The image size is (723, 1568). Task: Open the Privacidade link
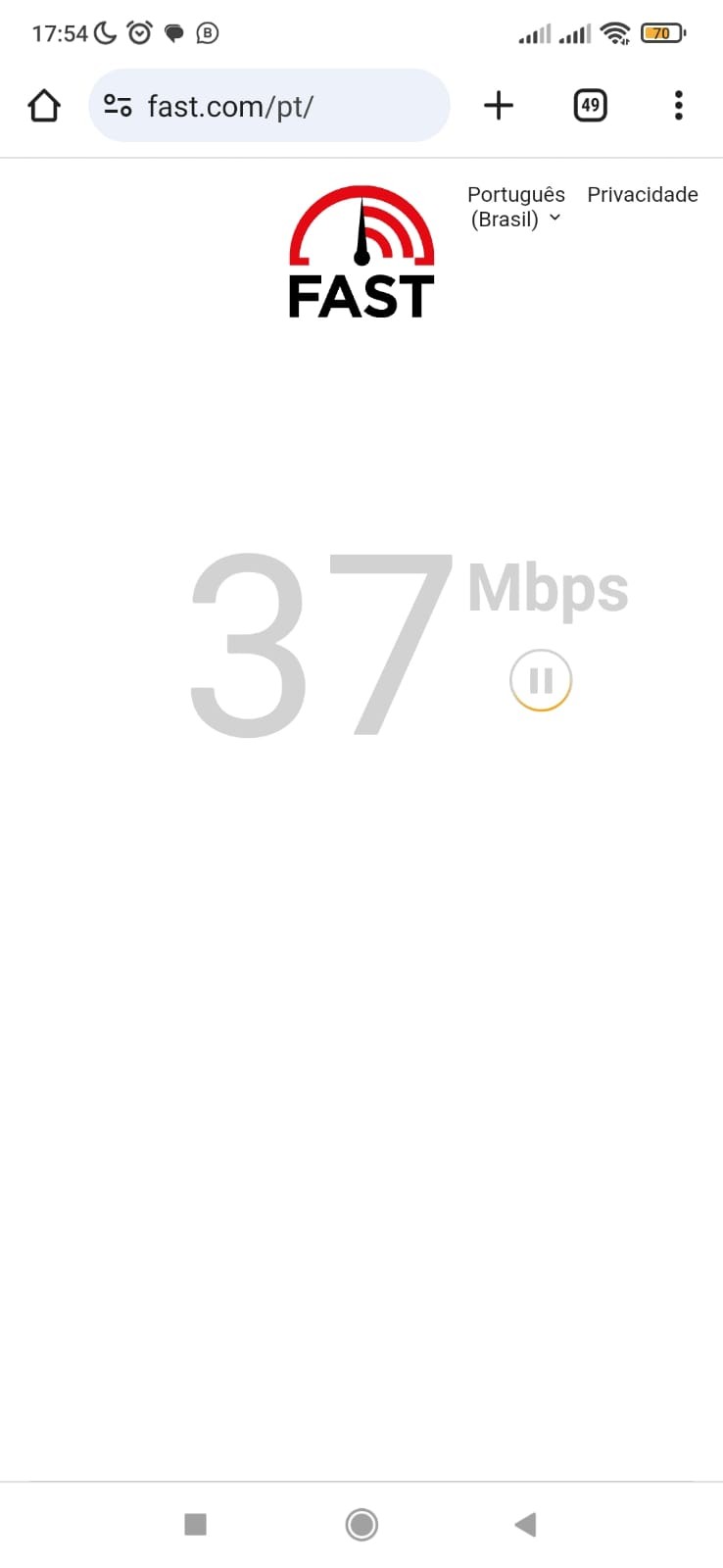[x=642, y=194]
